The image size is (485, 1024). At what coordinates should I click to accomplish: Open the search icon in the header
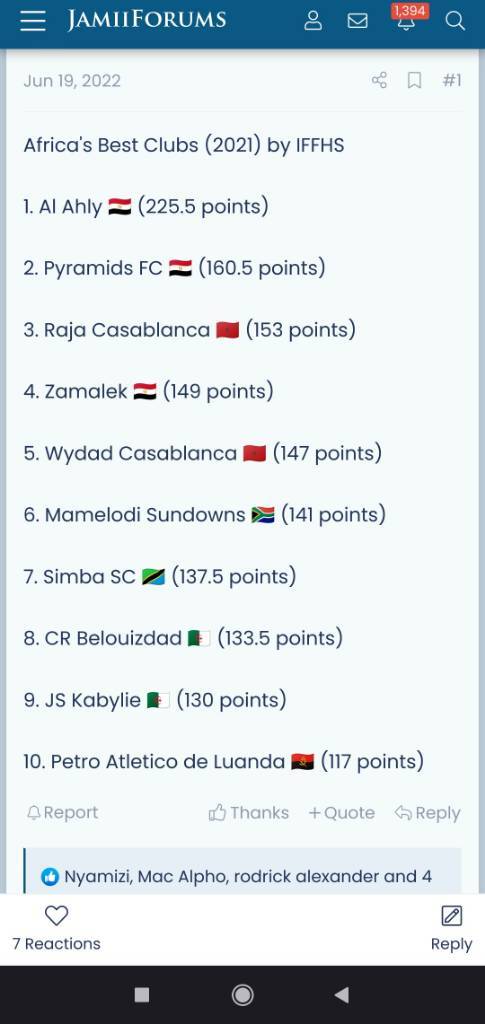[455, 21]
